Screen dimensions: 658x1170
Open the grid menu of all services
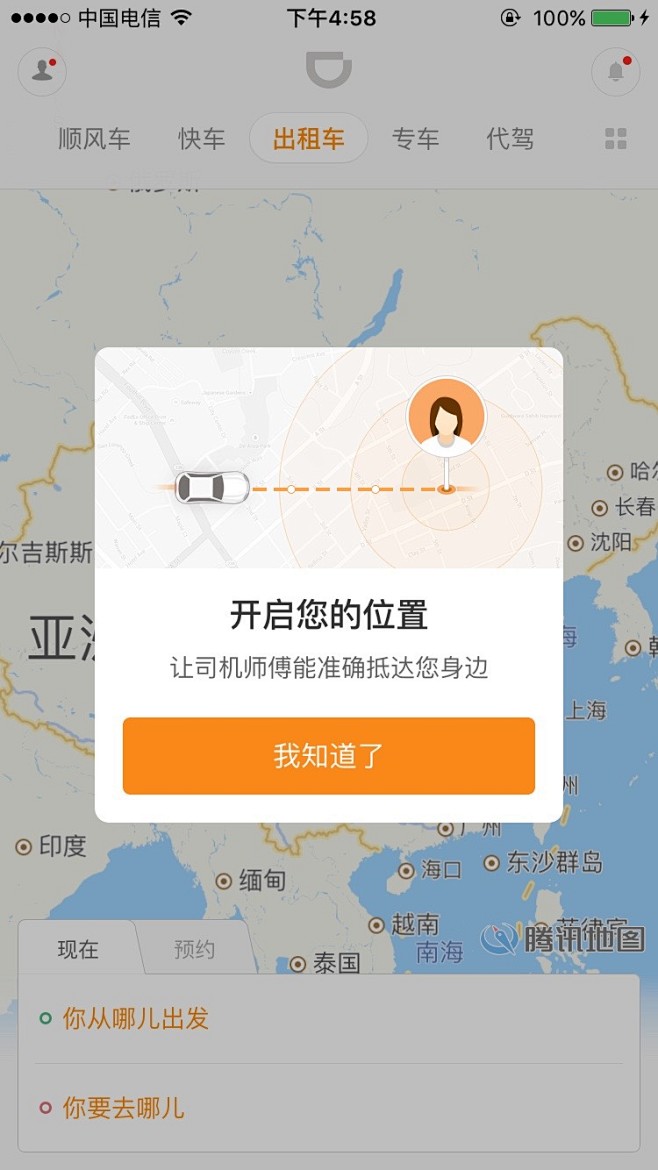click(x=615, y=139)
